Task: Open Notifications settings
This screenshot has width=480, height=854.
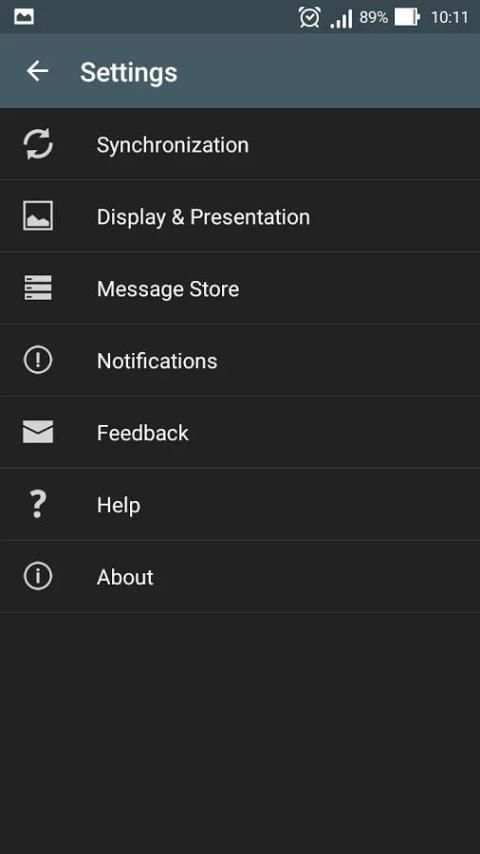Action: point(240,360)
